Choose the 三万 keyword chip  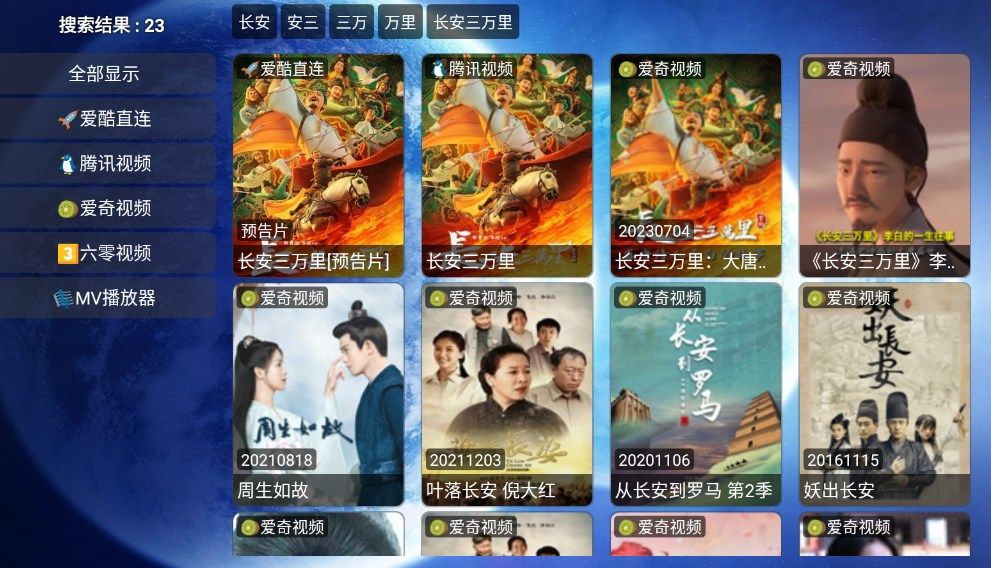352,22
